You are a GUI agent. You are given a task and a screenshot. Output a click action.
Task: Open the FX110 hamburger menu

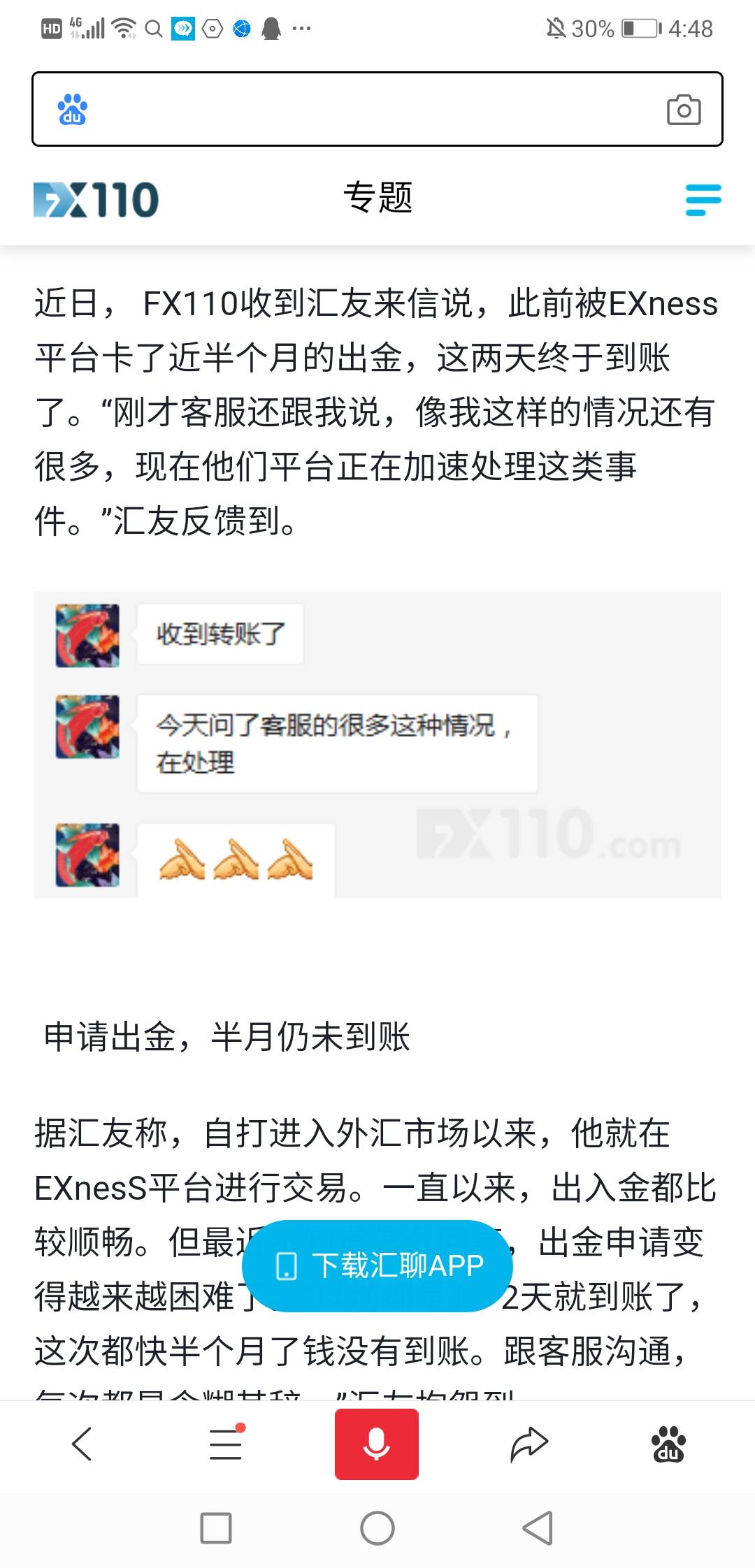point(703,199)
